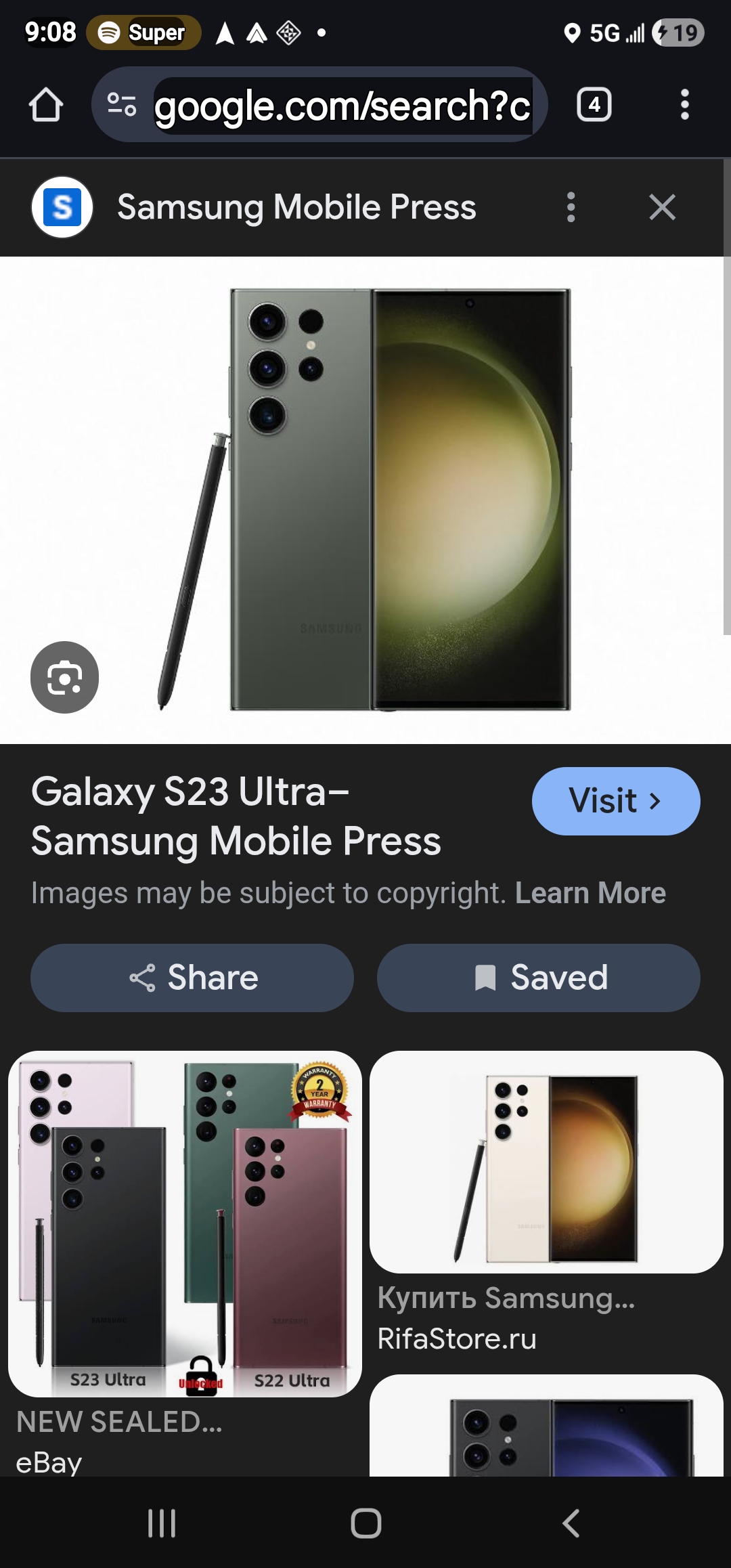Open the Learn More copyright link
The height and width of the screenshot is (1568, 731).
pyautogui.click(x=590, y=893)
